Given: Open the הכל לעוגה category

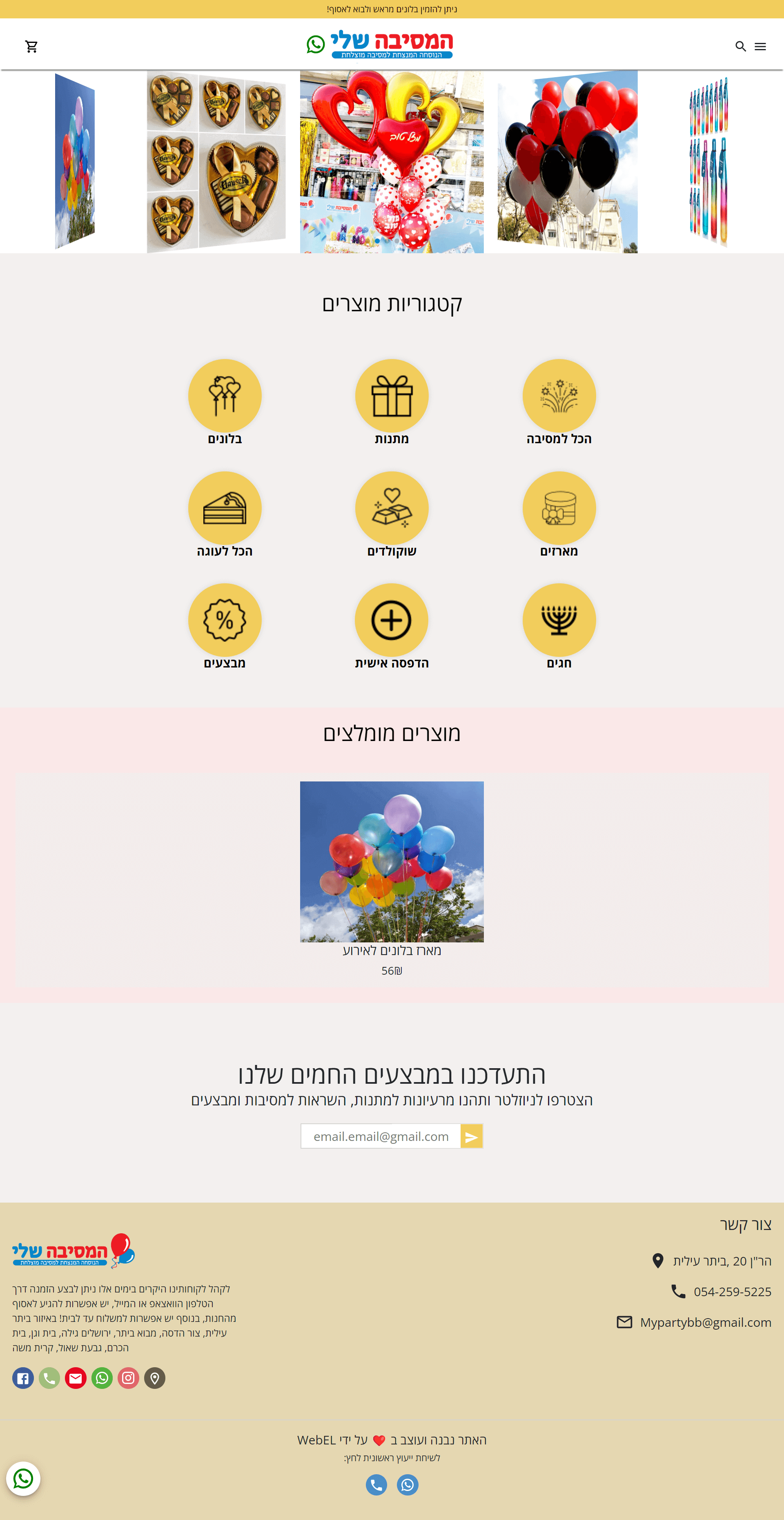Looking at the screenshot, I should (225, 514).
